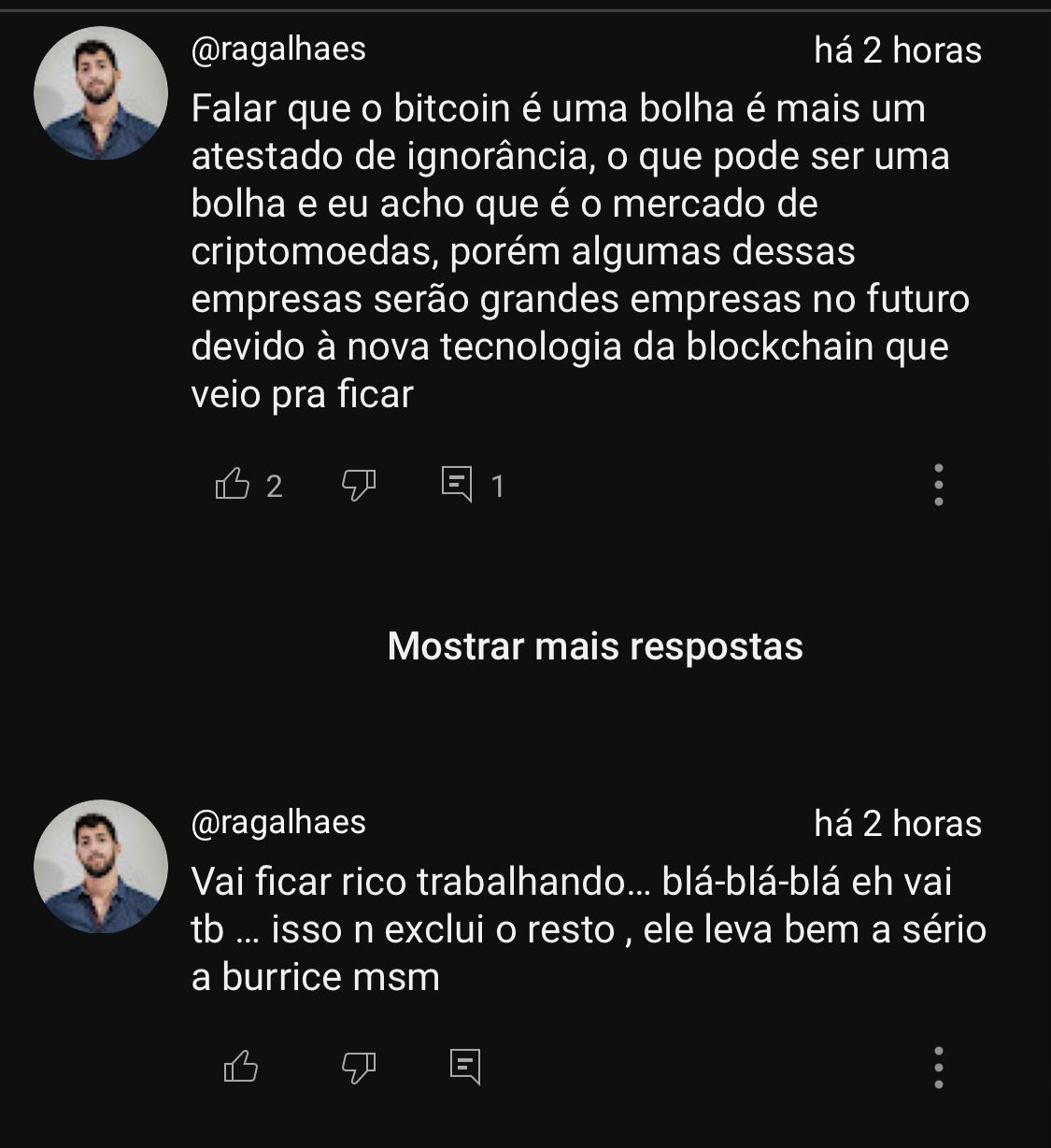
Task: Like the 'Vai ficar rico trabalhando' comment
Action: point(241,1066)
